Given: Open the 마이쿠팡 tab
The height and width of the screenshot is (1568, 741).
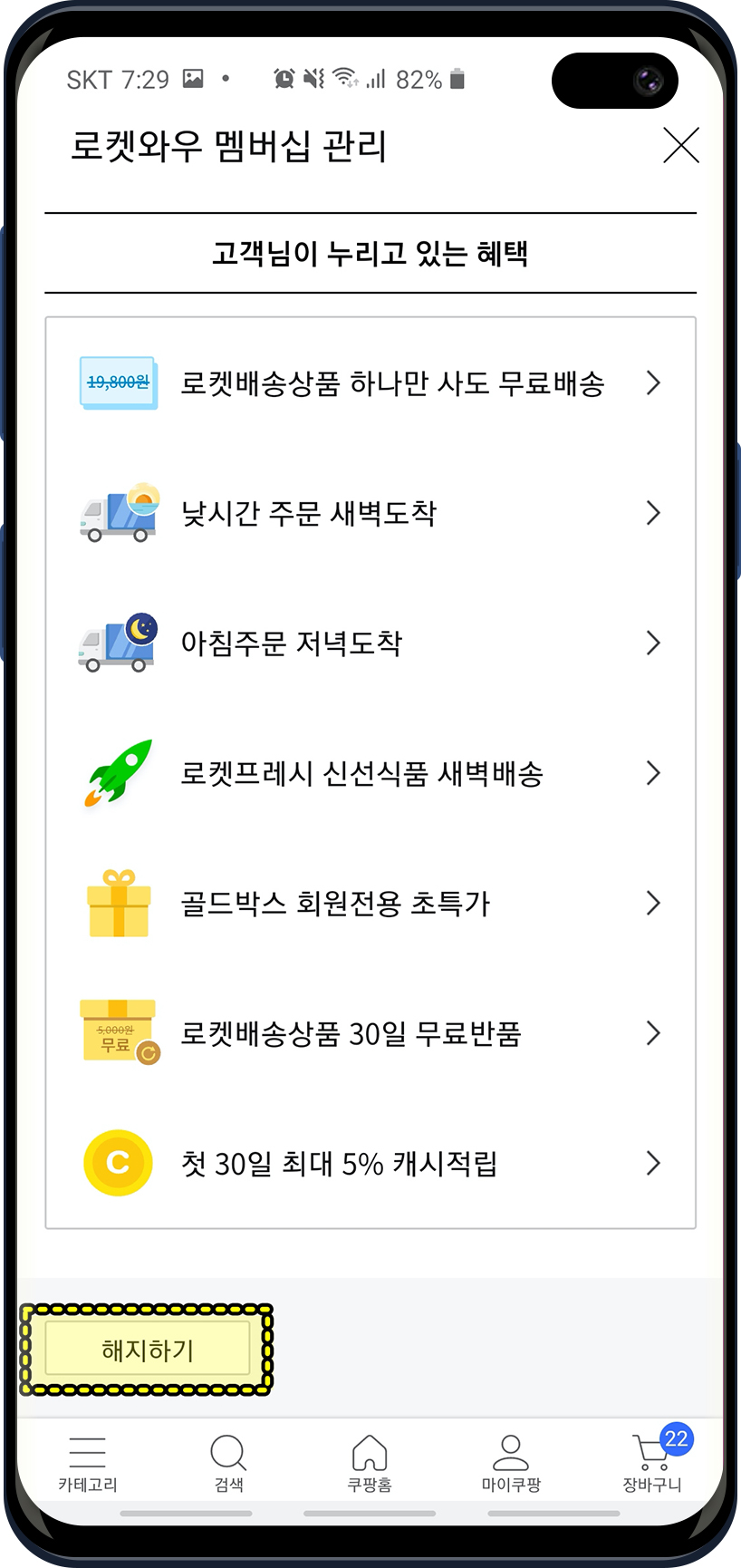Looking at the screenshot, I should (x=511, y=1464).
